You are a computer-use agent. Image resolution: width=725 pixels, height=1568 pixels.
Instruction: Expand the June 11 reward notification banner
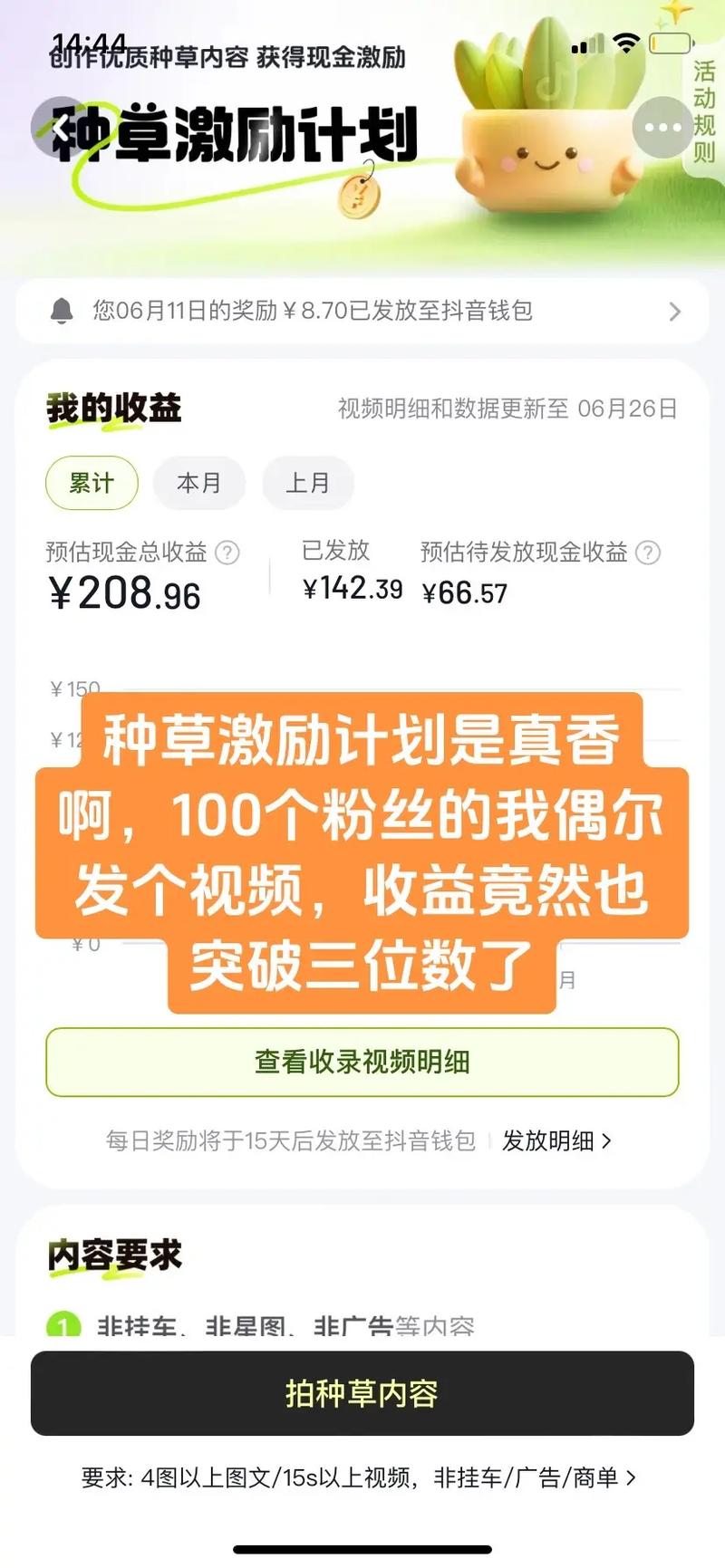coord(674,312)
